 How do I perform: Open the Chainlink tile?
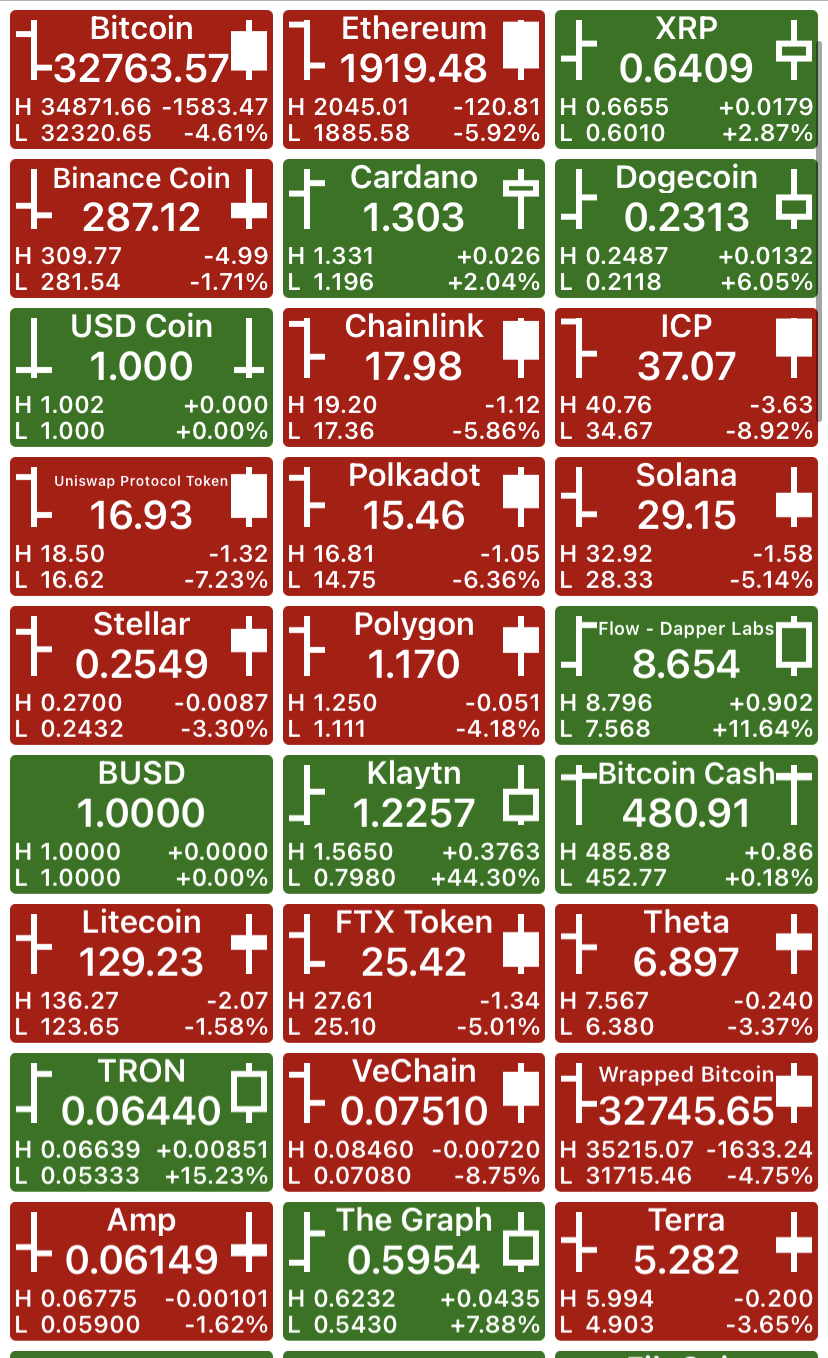coord(414,377)
